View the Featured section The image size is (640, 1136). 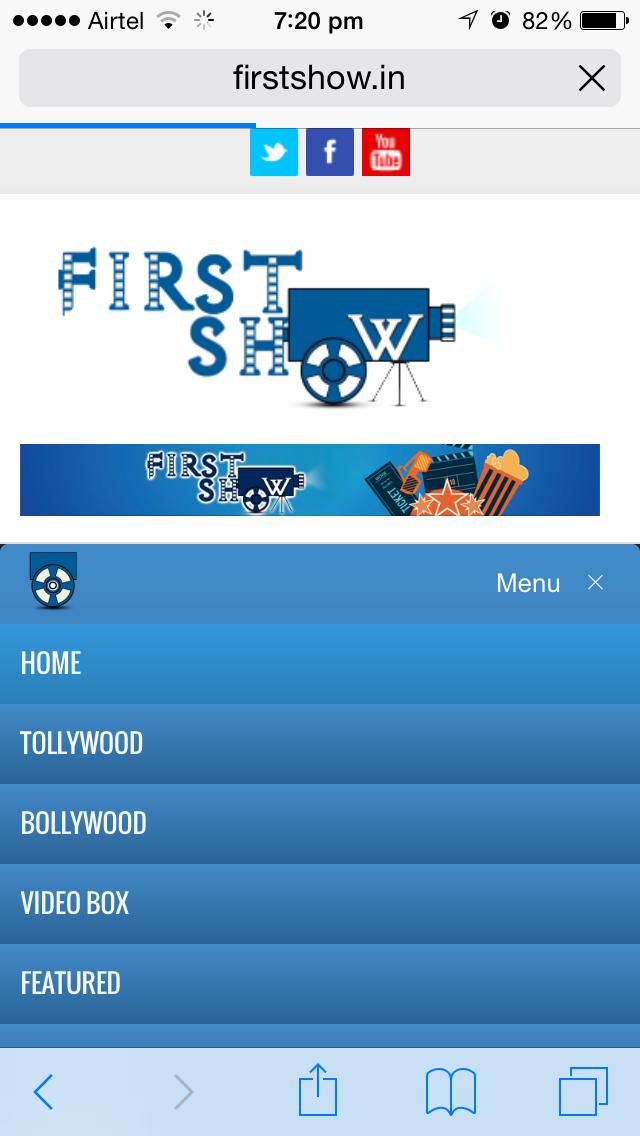coord(320,984)
